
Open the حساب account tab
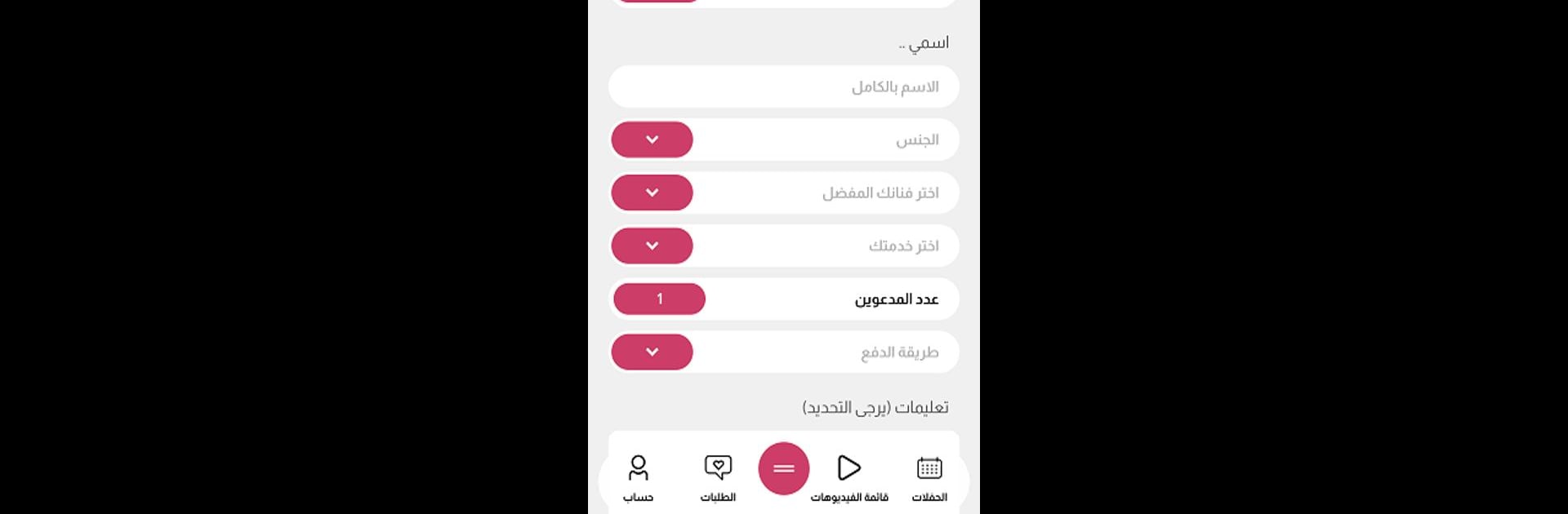point(638,477)
